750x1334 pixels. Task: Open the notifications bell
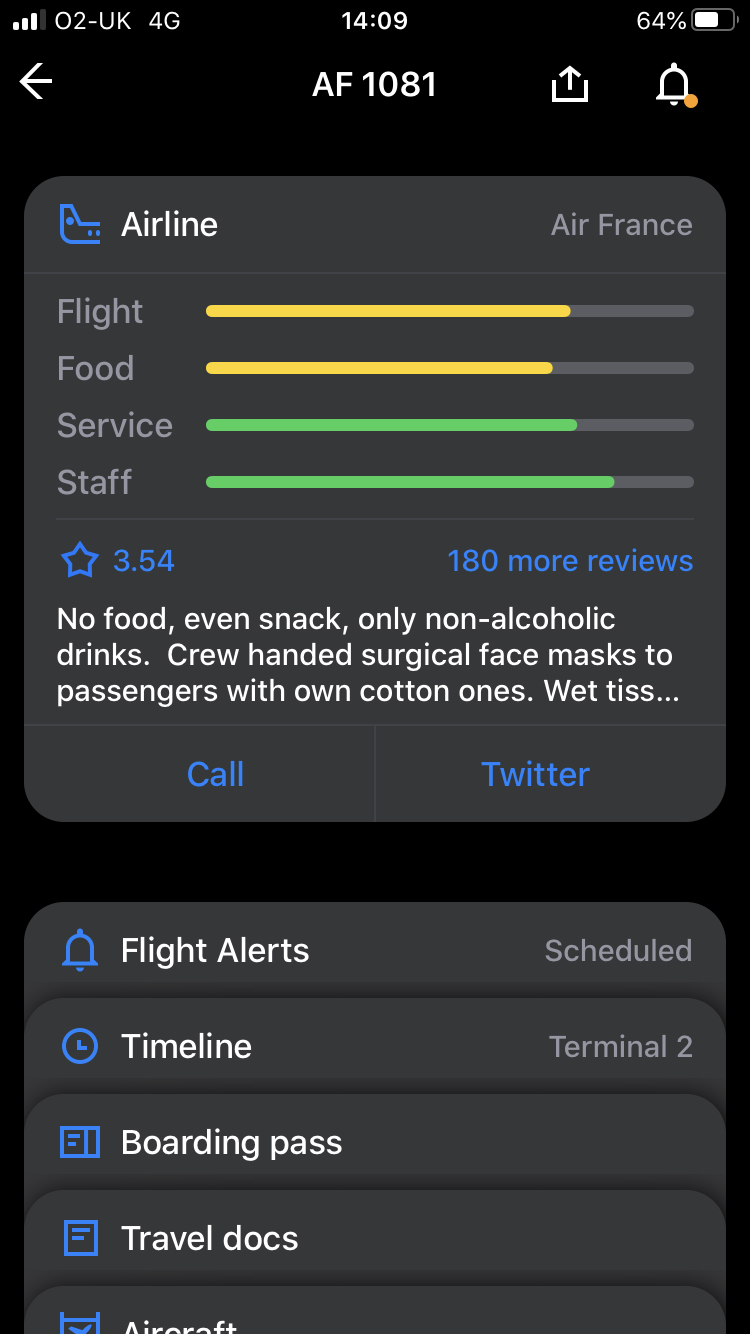click(x=675, y=84)
